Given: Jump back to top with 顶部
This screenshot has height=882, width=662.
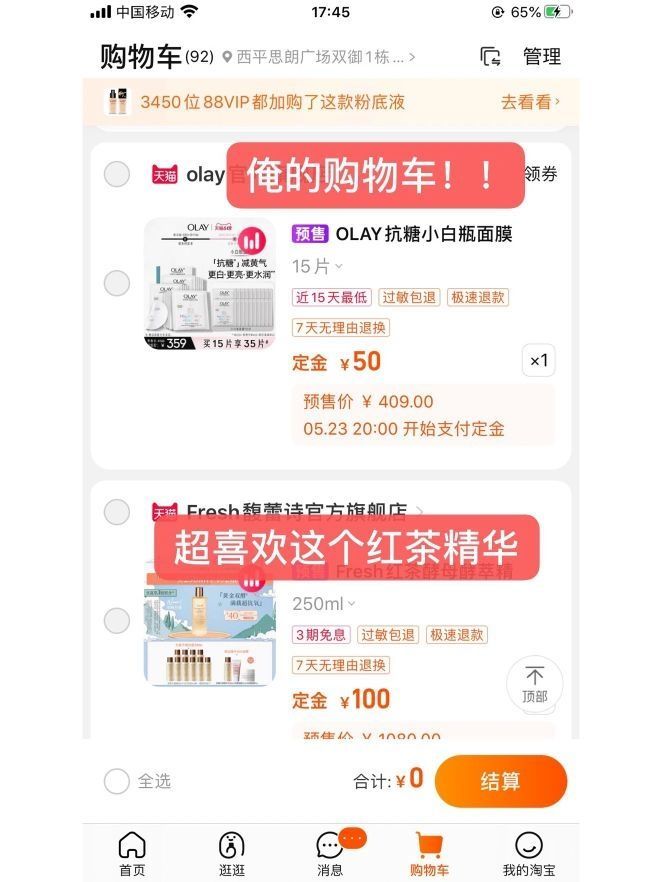Looking at the screenshot, I should tap(535, 683).
